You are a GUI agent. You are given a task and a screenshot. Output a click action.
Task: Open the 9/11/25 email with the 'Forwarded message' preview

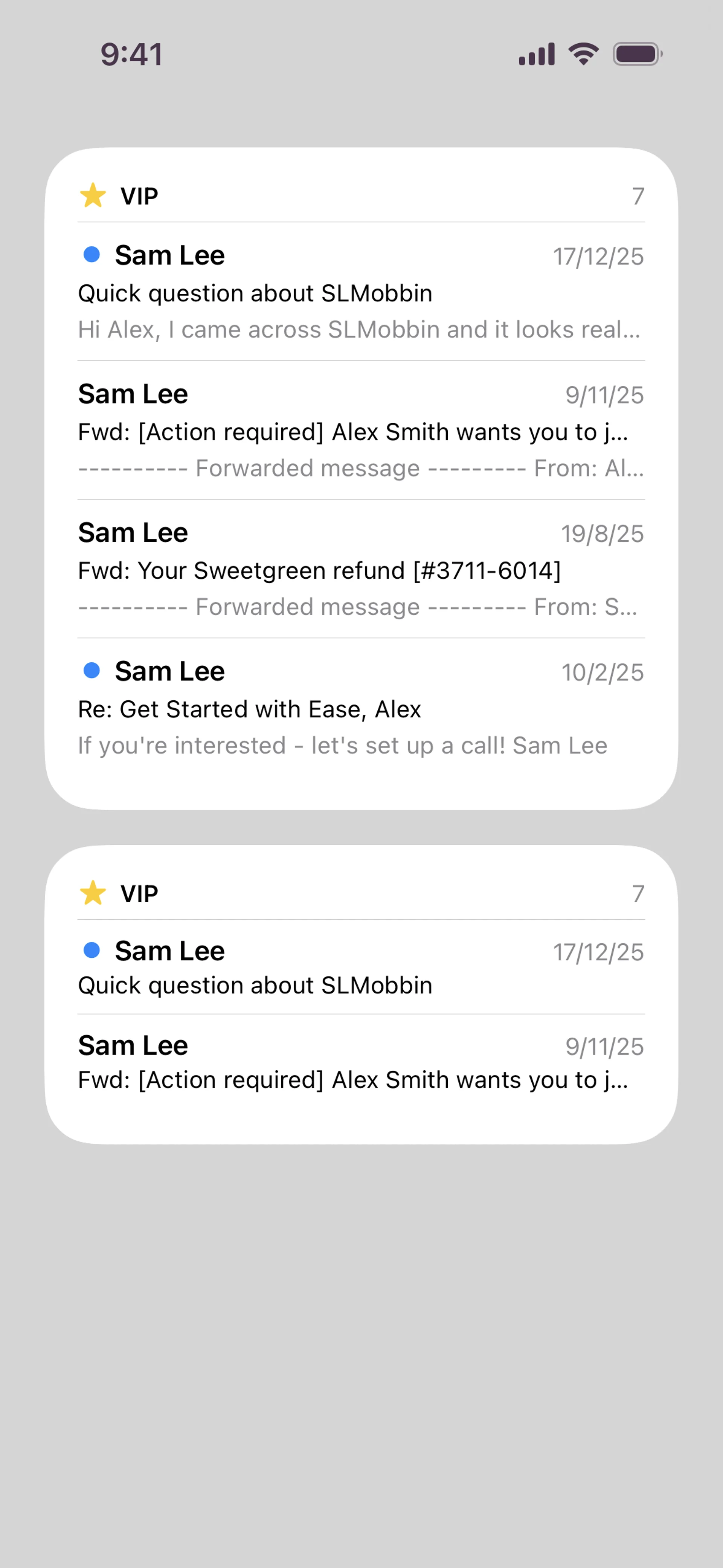361,431
